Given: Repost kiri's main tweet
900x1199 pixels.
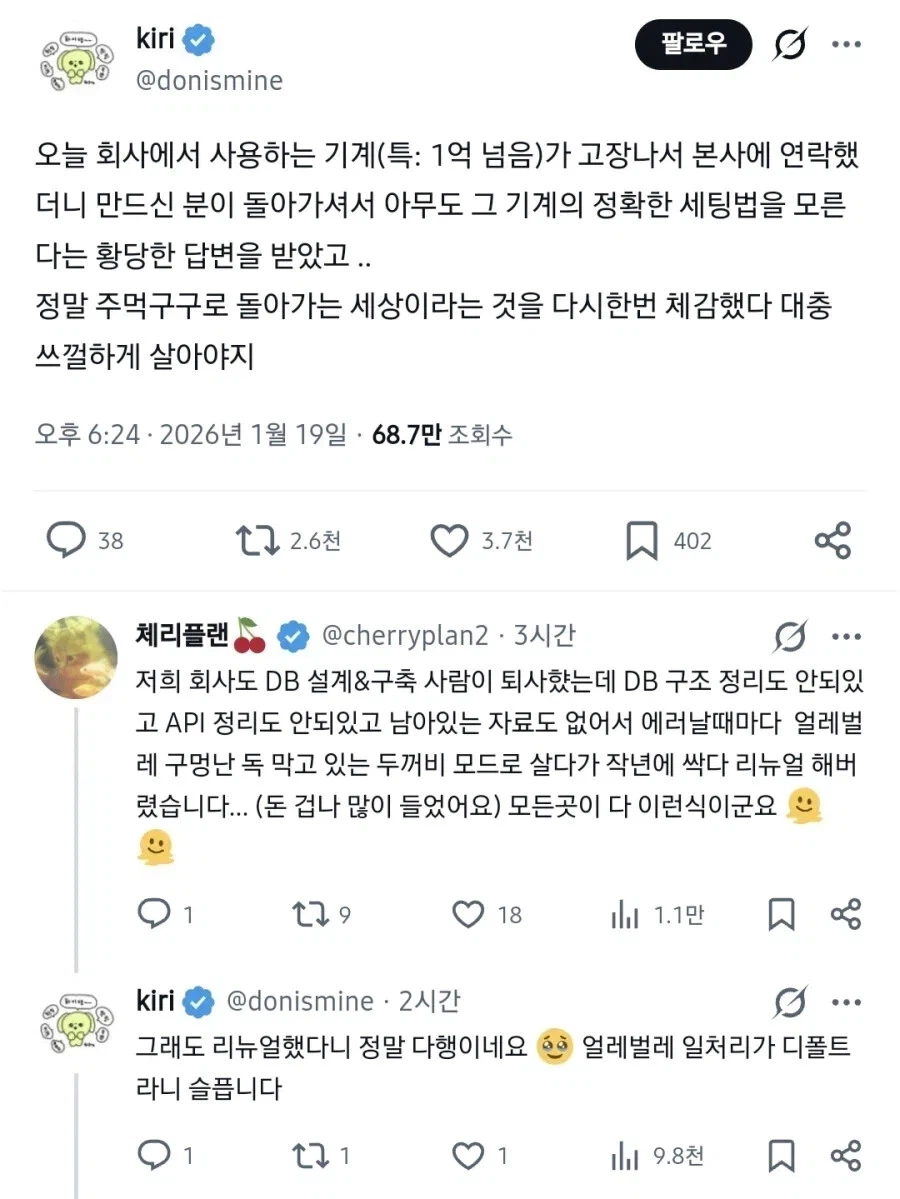Looking at the screenshot, I should tap(256, 541).
